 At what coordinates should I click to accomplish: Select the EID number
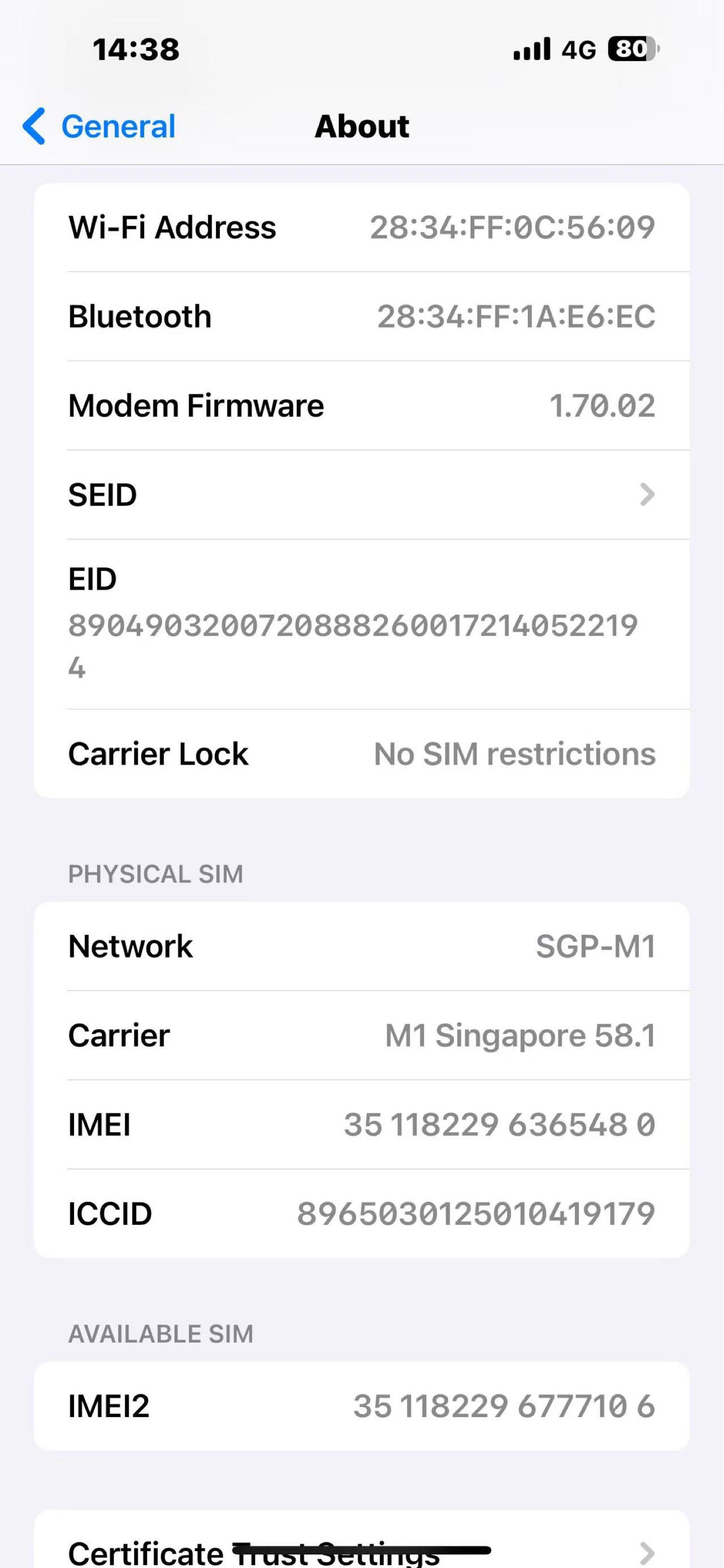(x=355, y=645)
